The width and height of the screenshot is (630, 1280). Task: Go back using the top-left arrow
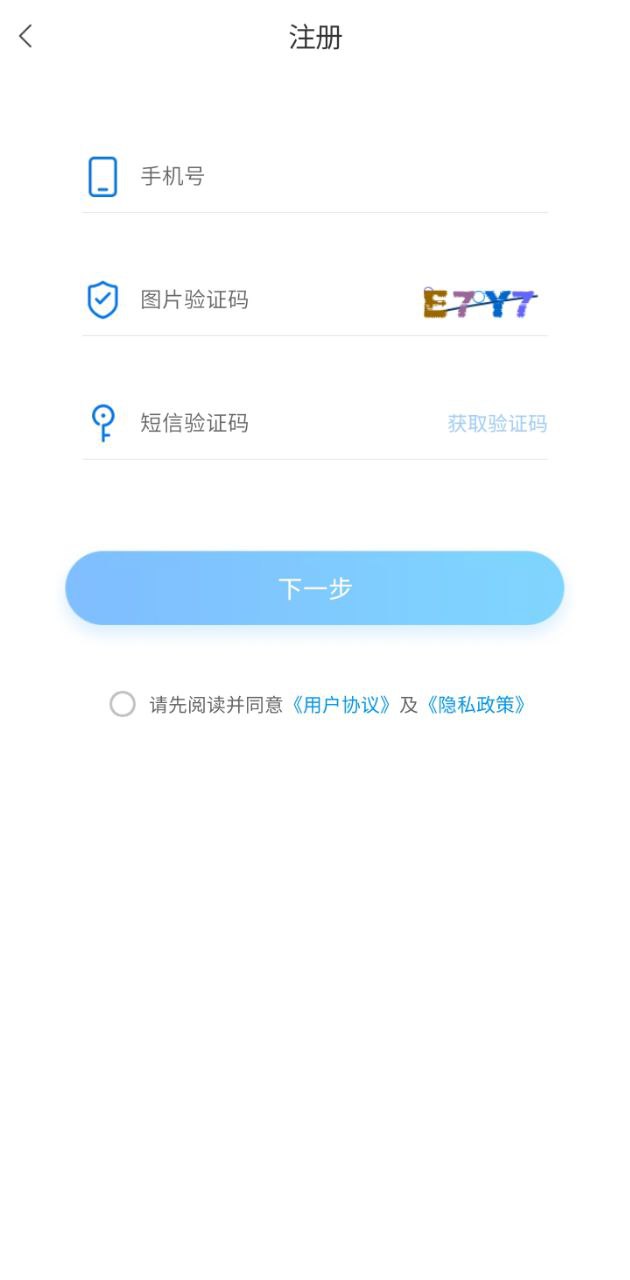26,37
